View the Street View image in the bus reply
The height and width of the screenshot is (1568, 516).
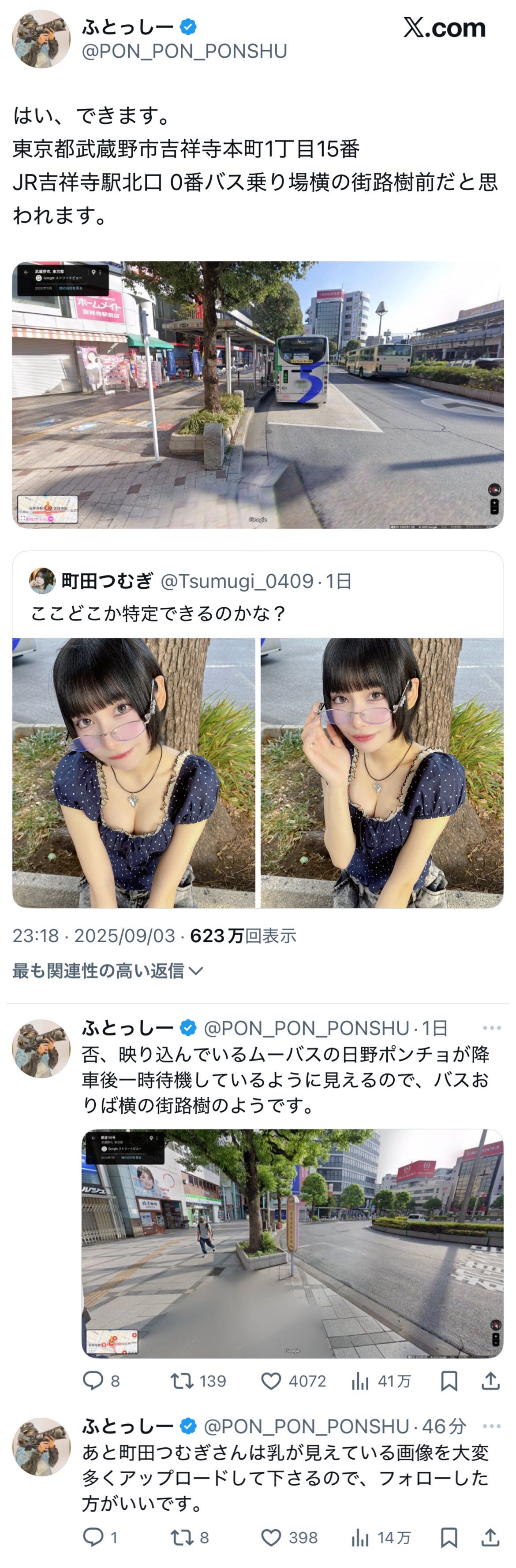click(x=292, y=1243)
